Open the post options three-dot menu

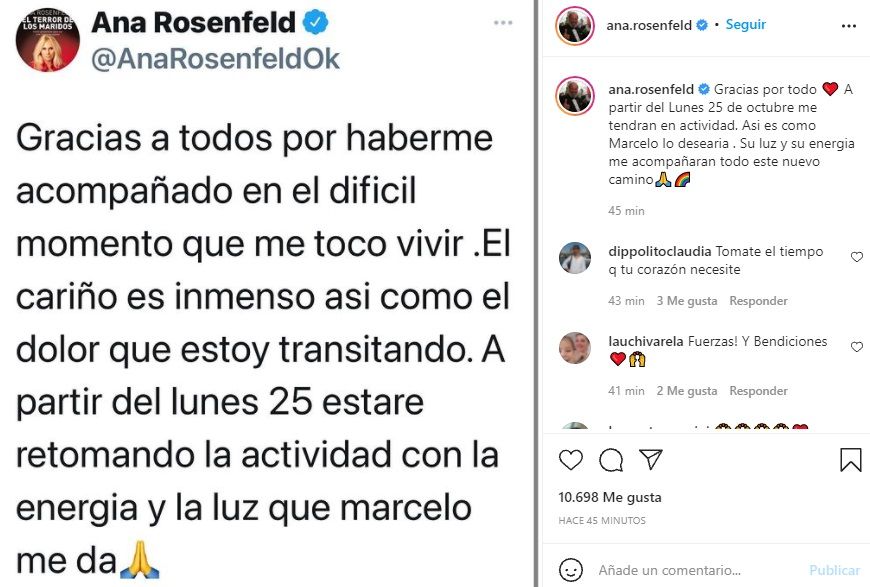849,25
